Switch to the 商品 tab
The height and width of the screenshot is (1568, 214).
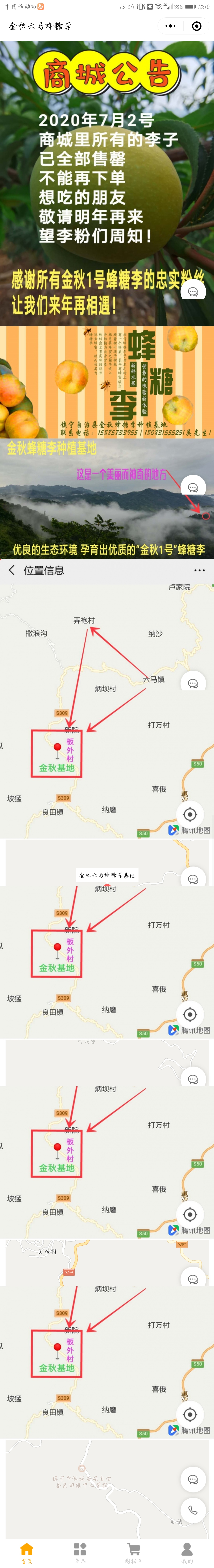pyautogui.click(x=80, y=1552)
